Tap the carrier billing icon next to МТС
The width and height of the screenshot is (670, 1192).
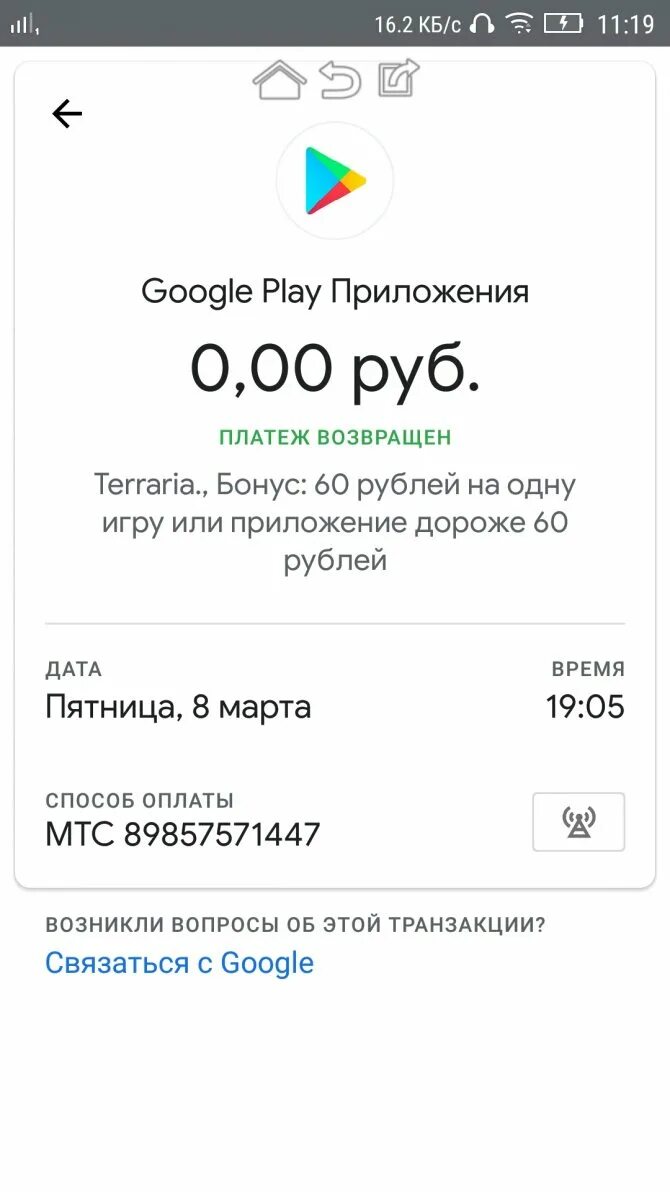point(578,822)
